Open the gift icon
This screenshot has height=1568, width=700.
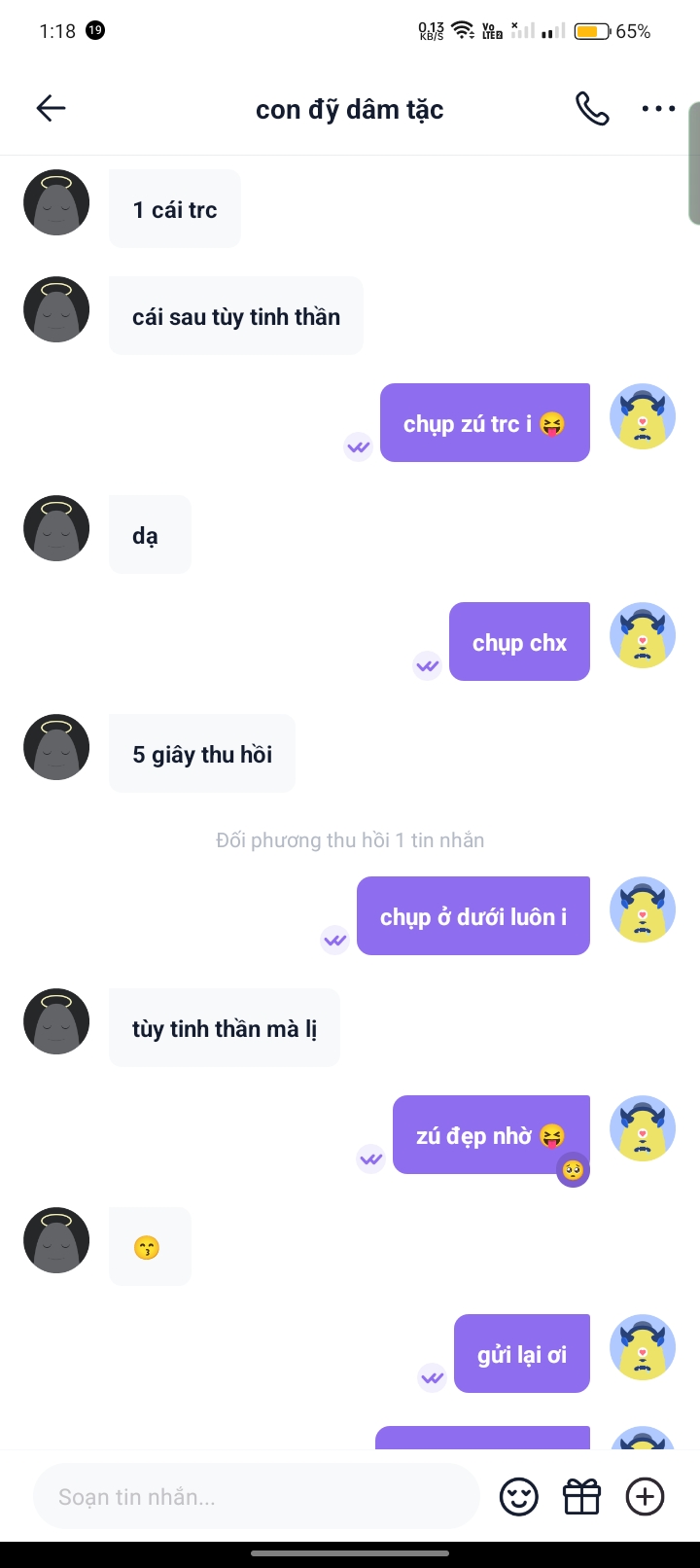pyautogui.click(x=582, y=1497)
